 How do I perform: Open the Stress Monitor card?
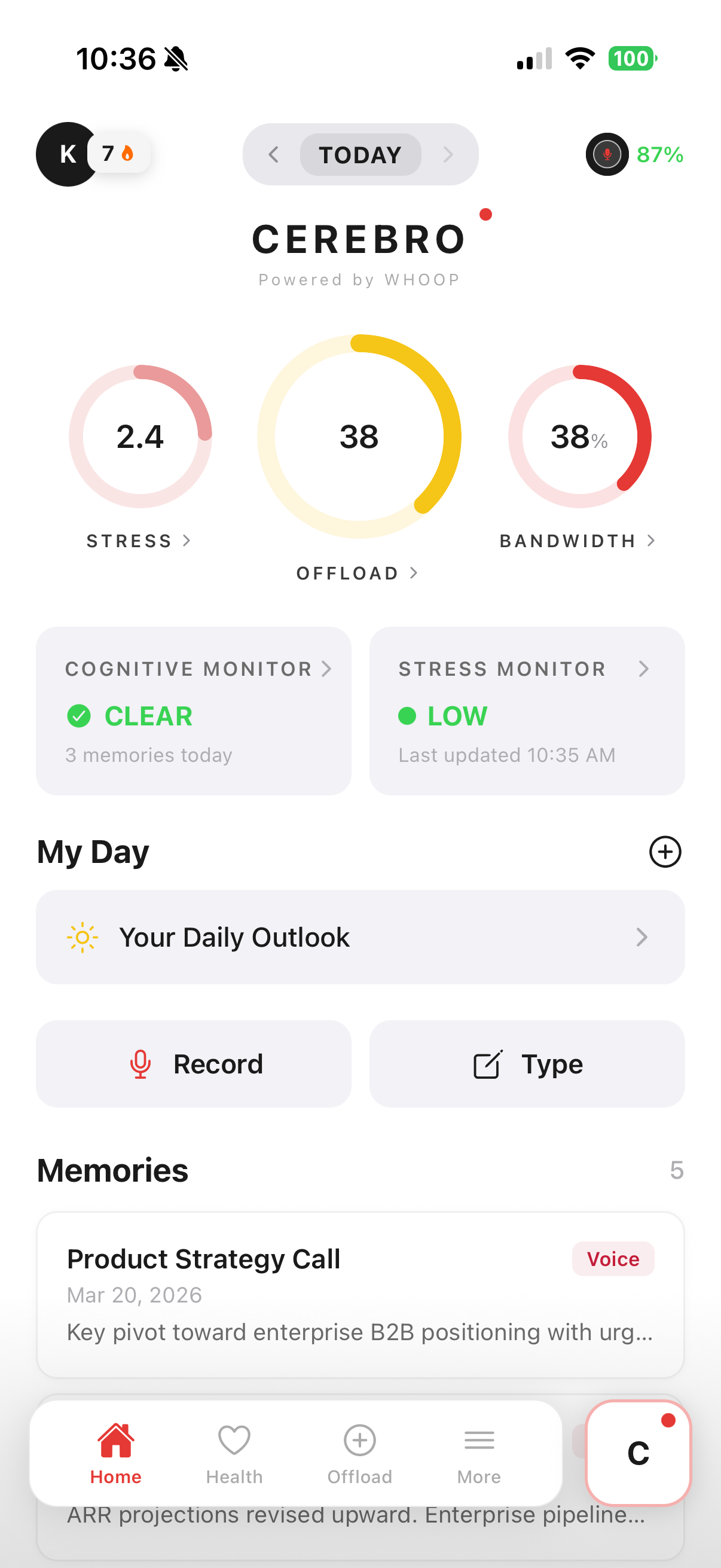tap(527, 710)
